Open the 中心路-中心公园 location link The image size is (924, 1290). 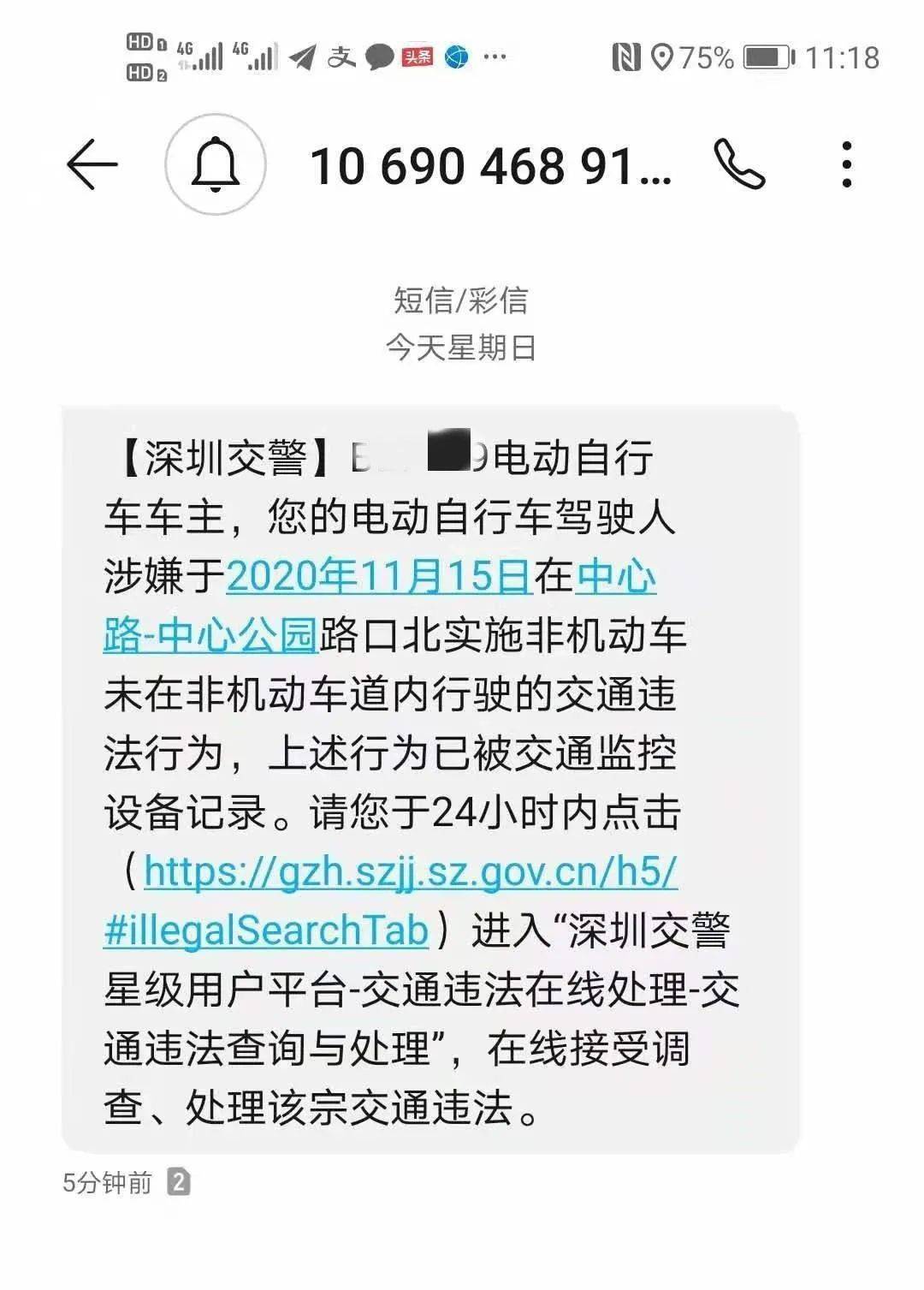tap(210, 635)
